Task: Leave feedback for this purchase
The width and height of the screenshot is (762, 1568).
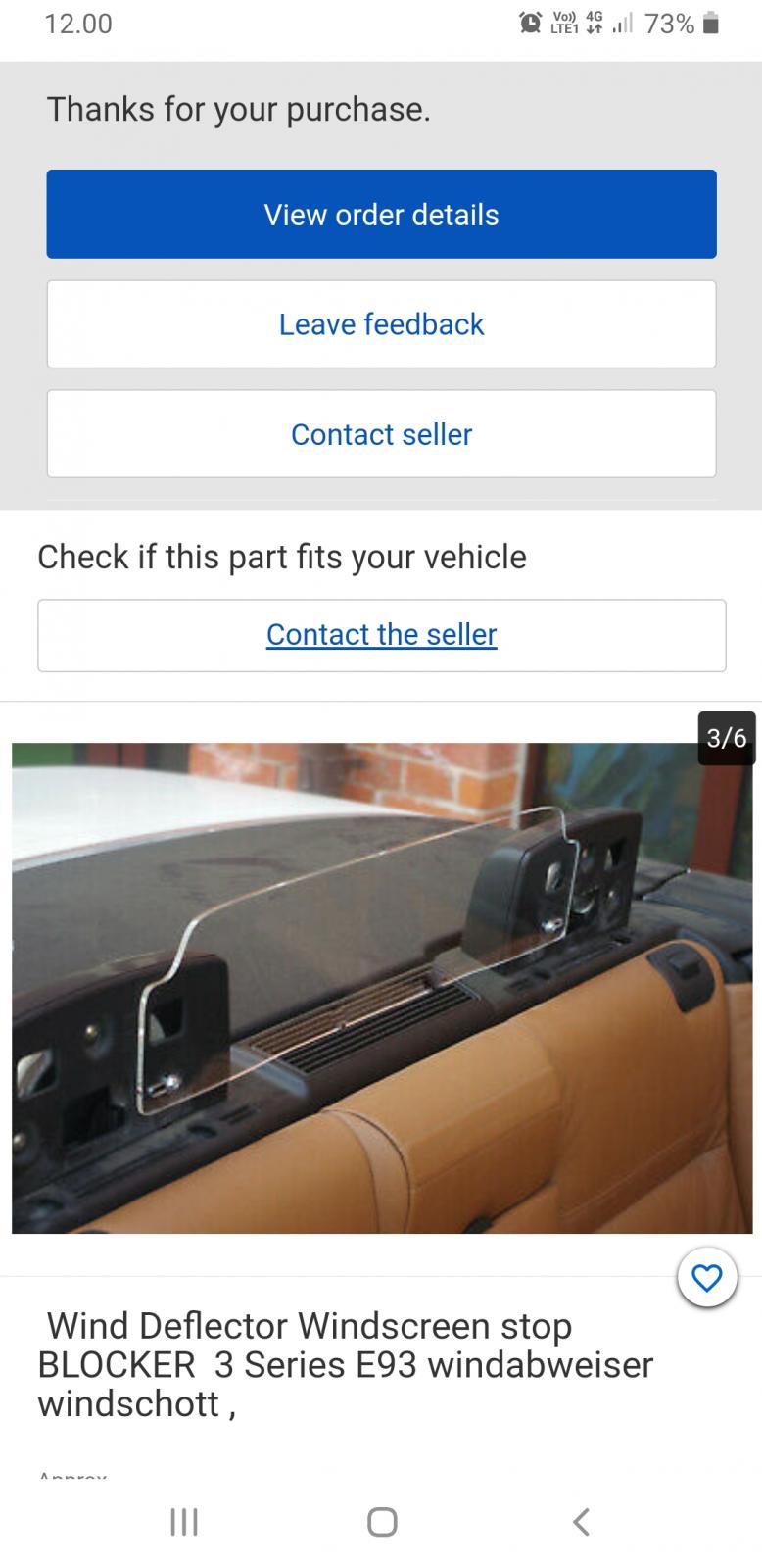Action: point(381,324)
